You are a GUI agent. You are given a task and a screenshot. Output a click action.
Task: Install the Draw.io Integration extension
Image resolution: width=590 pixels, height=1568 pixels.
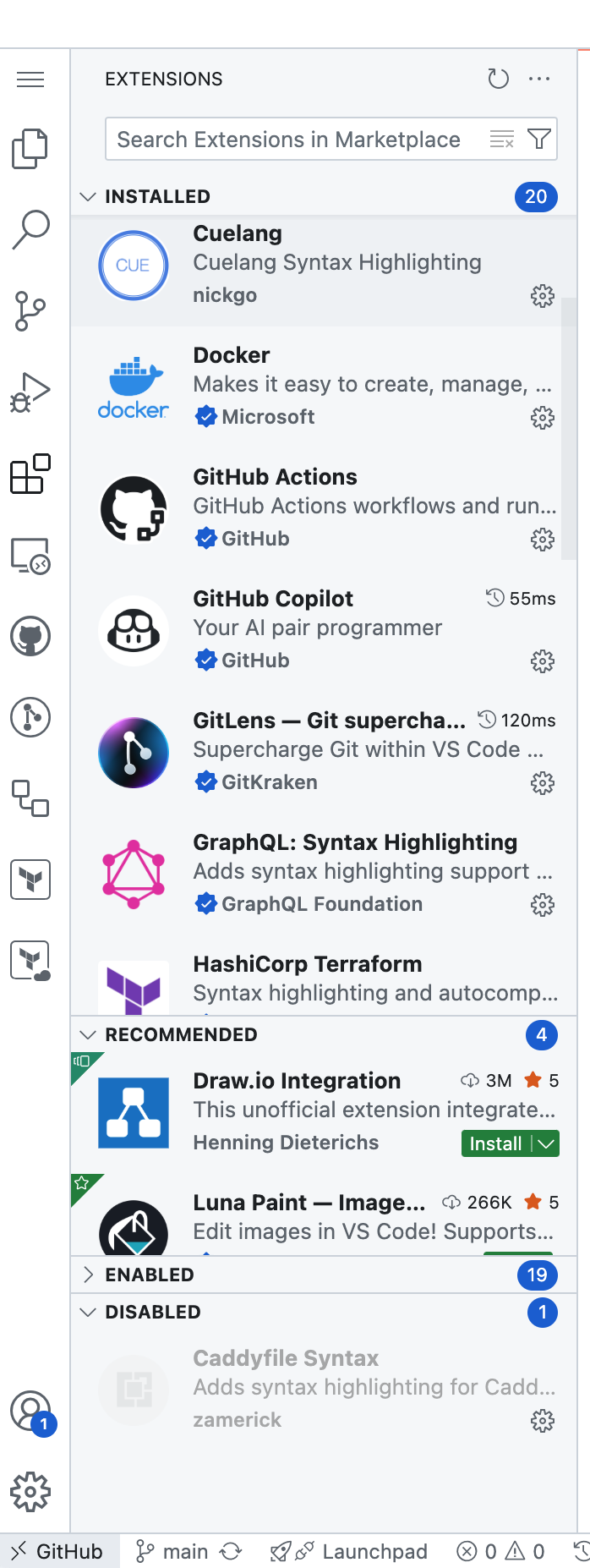tap(495, 1144)
